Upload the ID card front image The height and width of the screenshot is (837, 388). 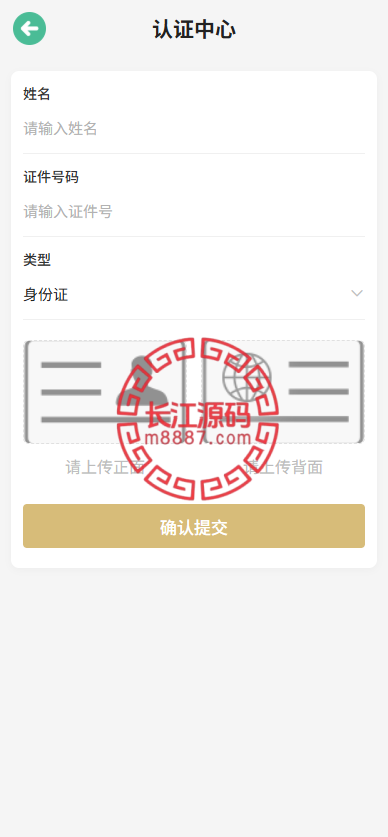click(x=105, y=392)
